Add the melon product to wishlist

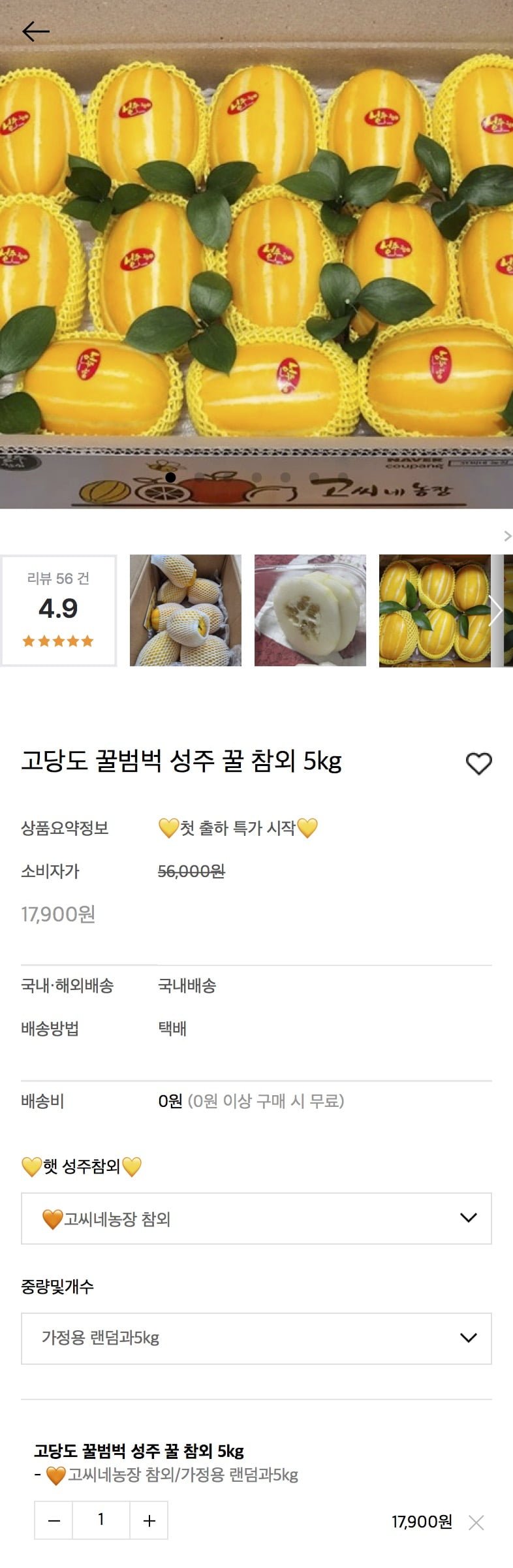tap(478, 763)
